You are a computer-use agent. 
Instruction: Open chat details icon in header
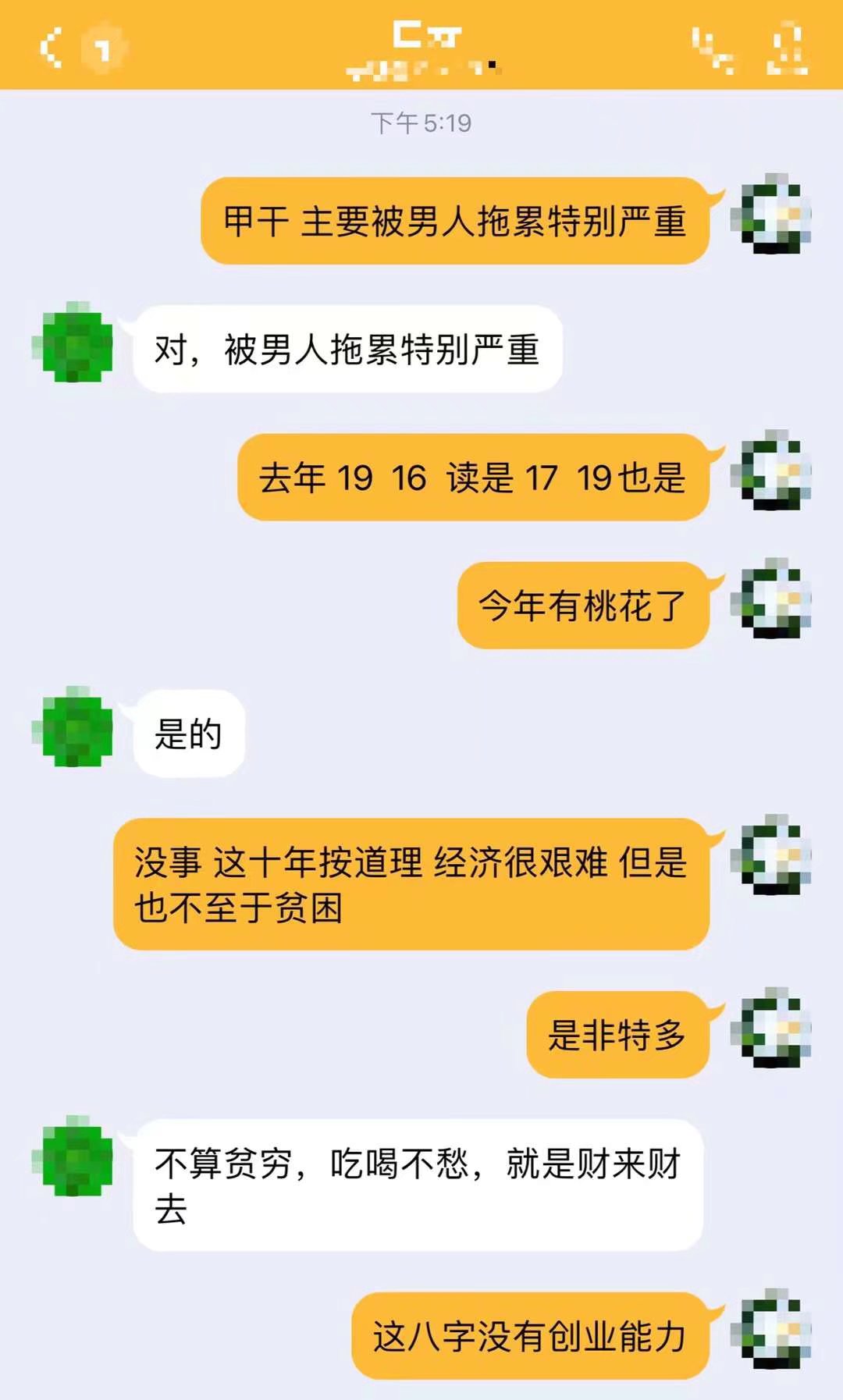[787, 48]
